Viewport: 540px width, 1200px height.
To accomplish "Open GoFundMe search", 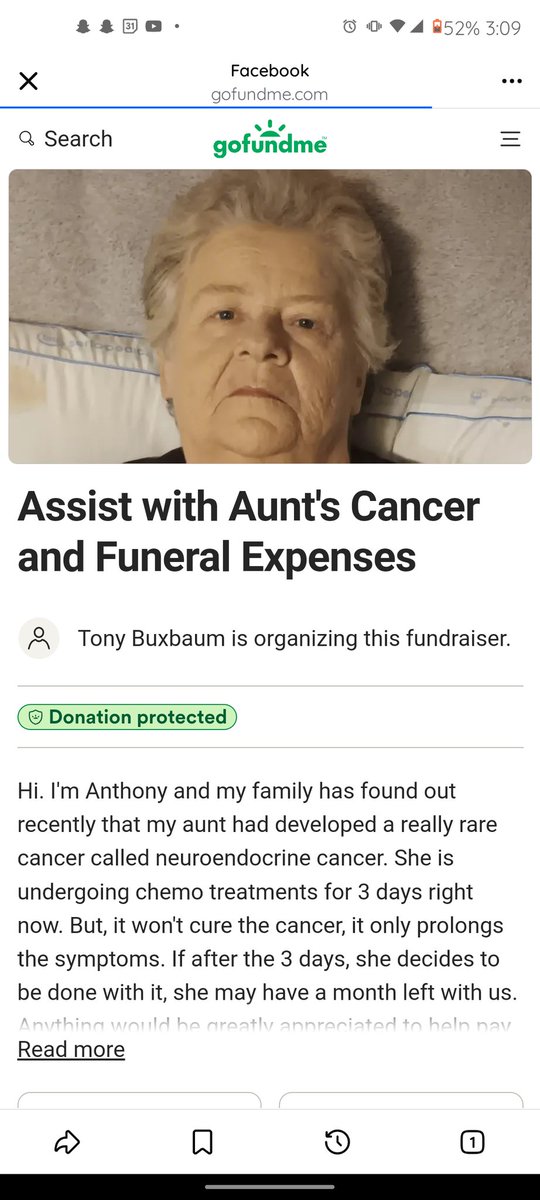I will pyautogui.click(x=66, y=139).
